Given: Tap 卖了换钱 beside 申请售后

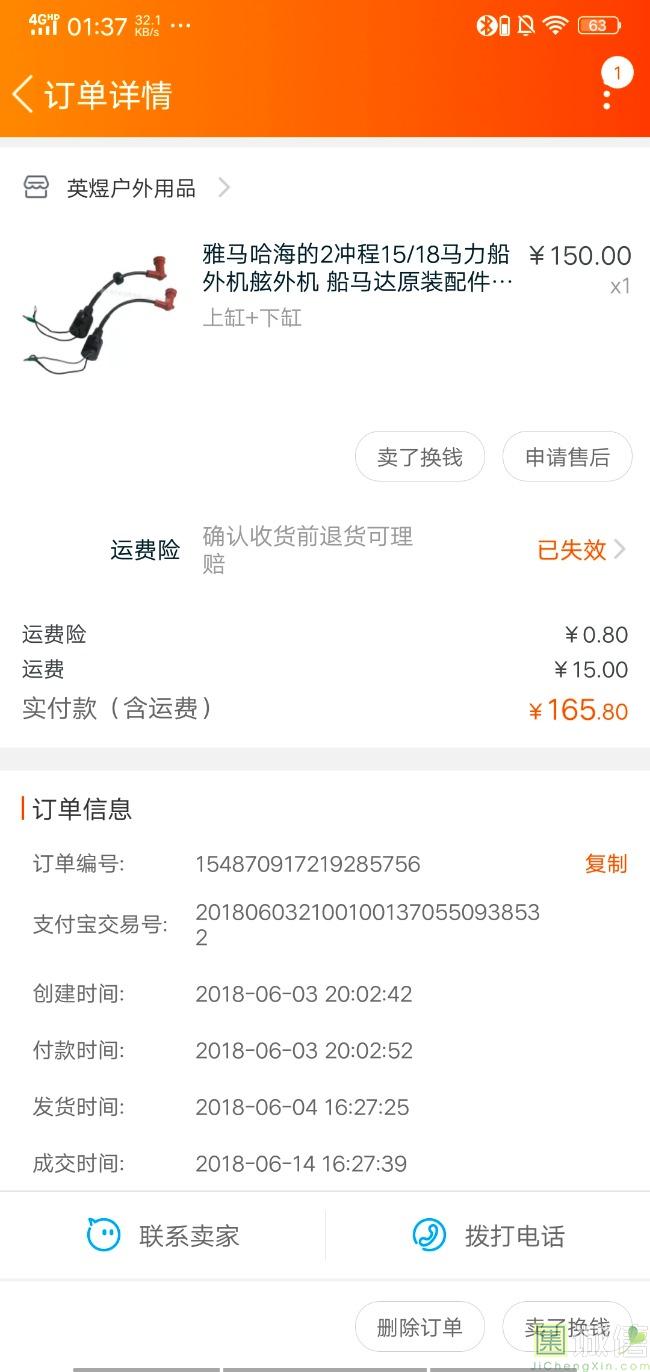Looking at the screenshot, I should pos(420,457).
